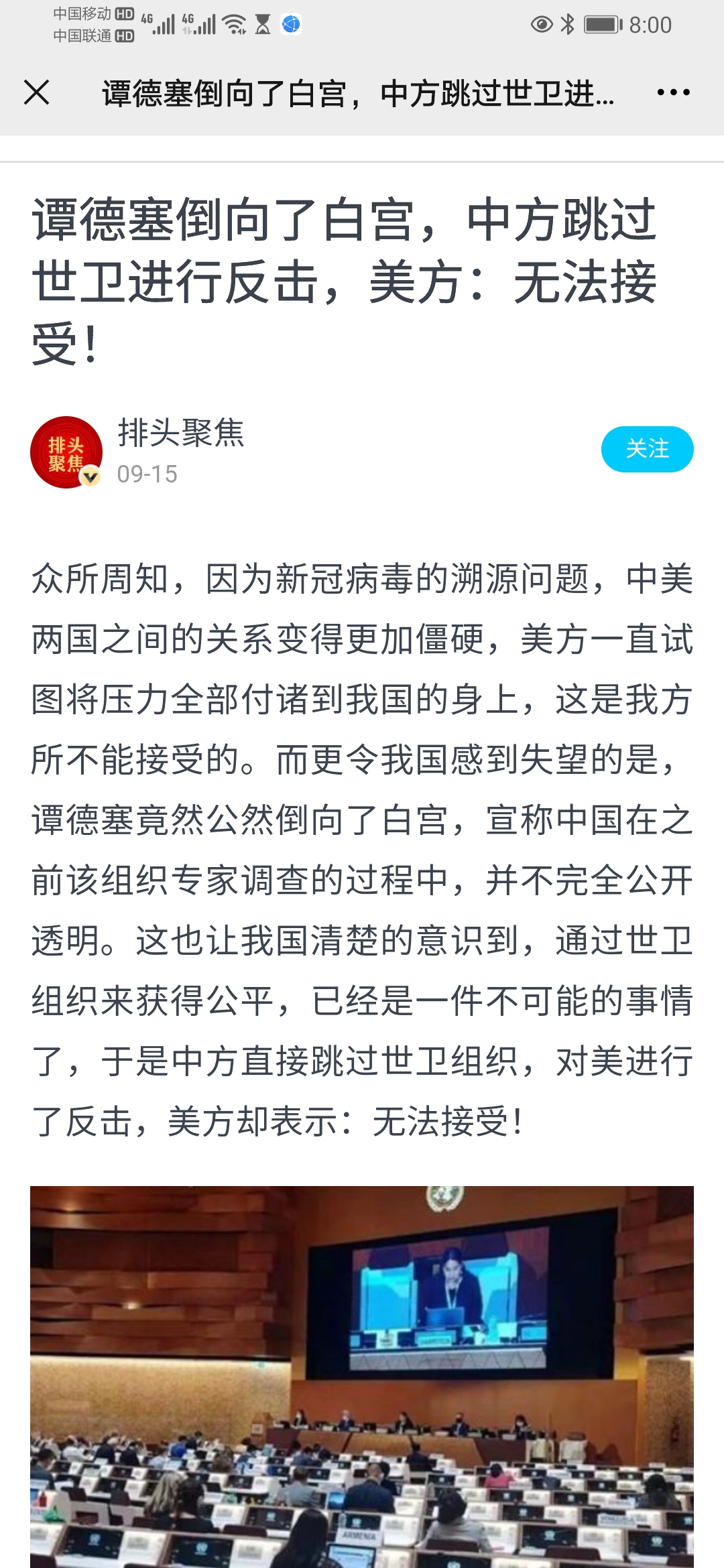Screen dimensions: 724x1568
Task: Open the three-dot overflow menu
Action: click(673, 92)
